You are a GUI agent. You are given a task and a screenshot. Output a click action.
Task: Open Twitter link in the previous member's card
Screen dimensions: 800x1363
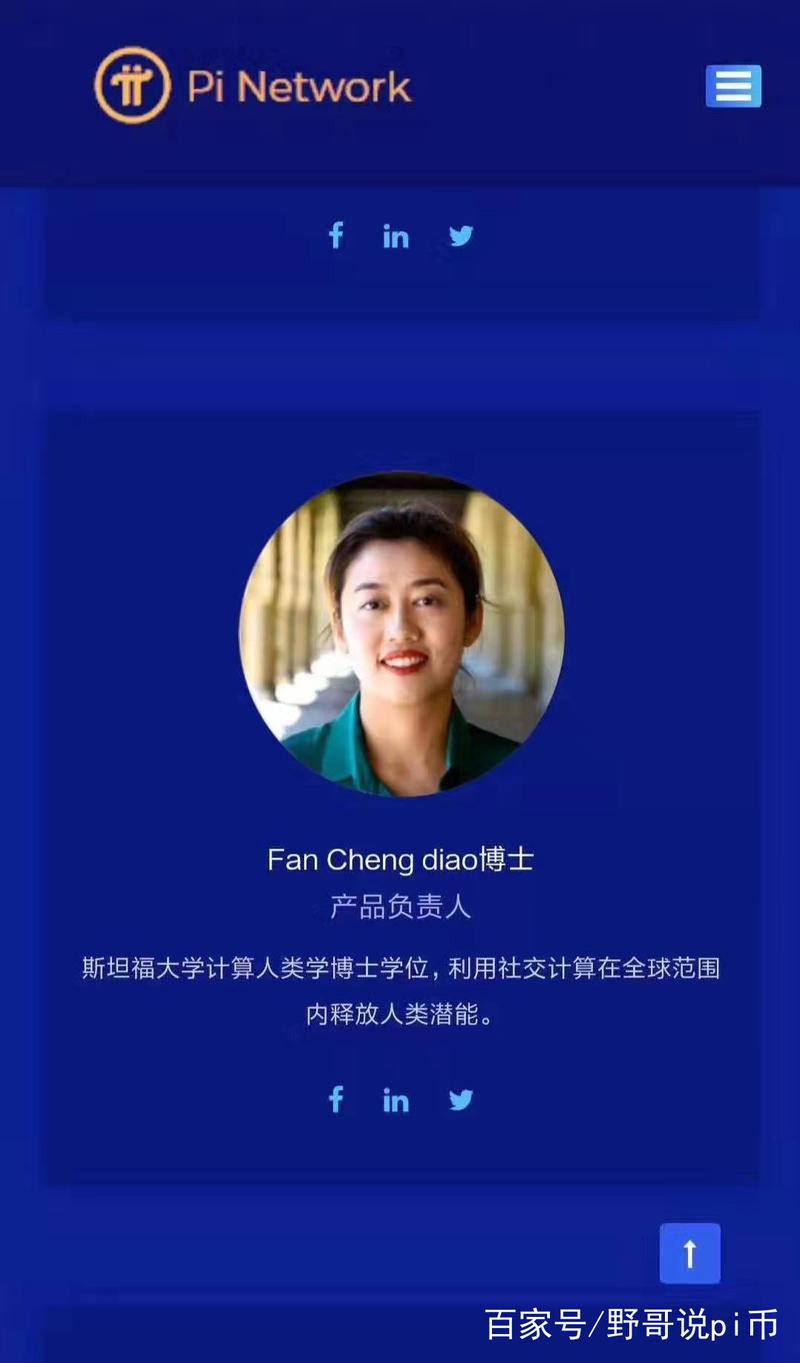coord(460,236)
